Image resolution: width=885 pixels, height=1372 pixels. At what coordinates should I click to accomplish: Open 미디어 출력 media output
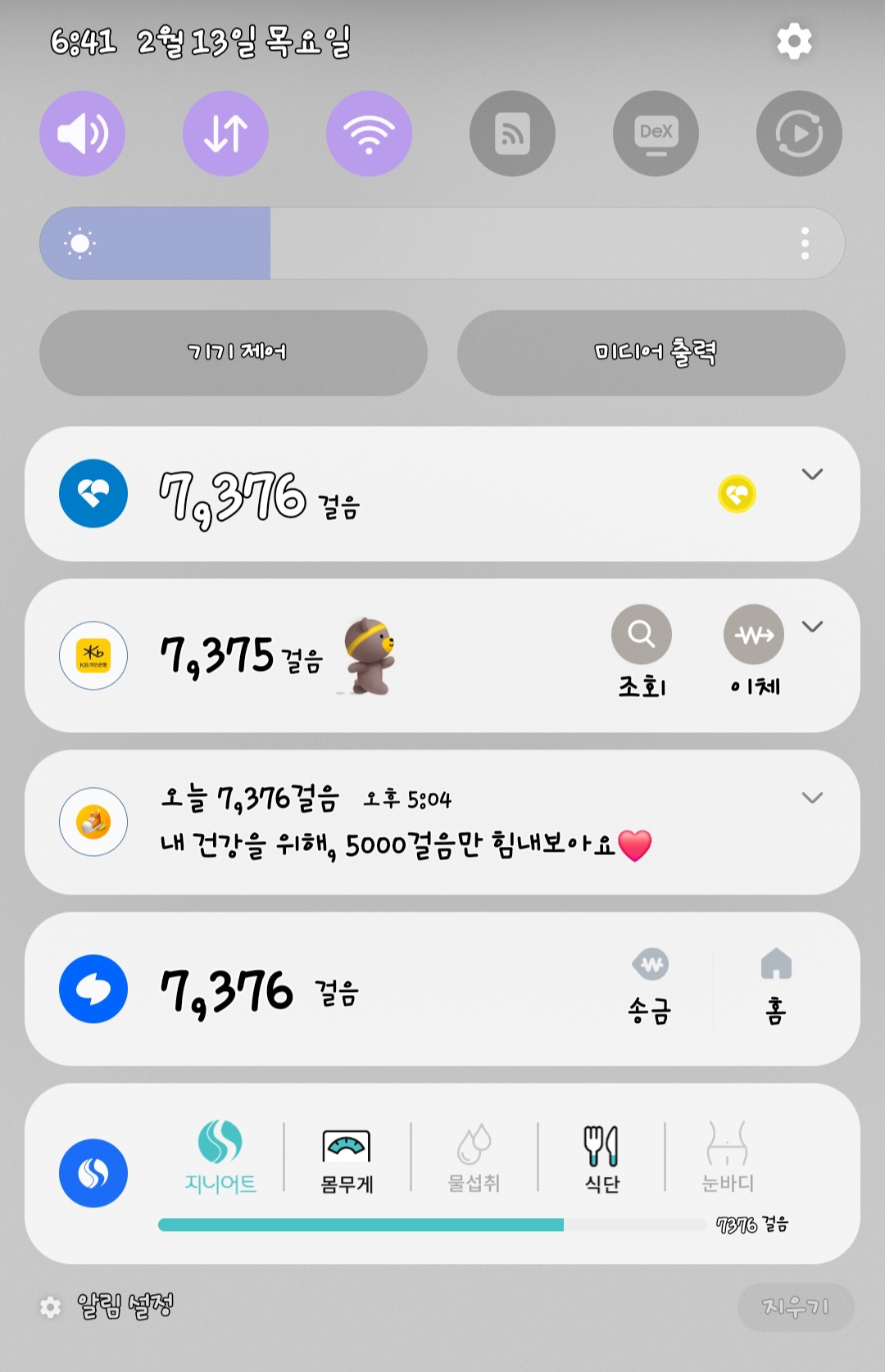coord(651,352)
